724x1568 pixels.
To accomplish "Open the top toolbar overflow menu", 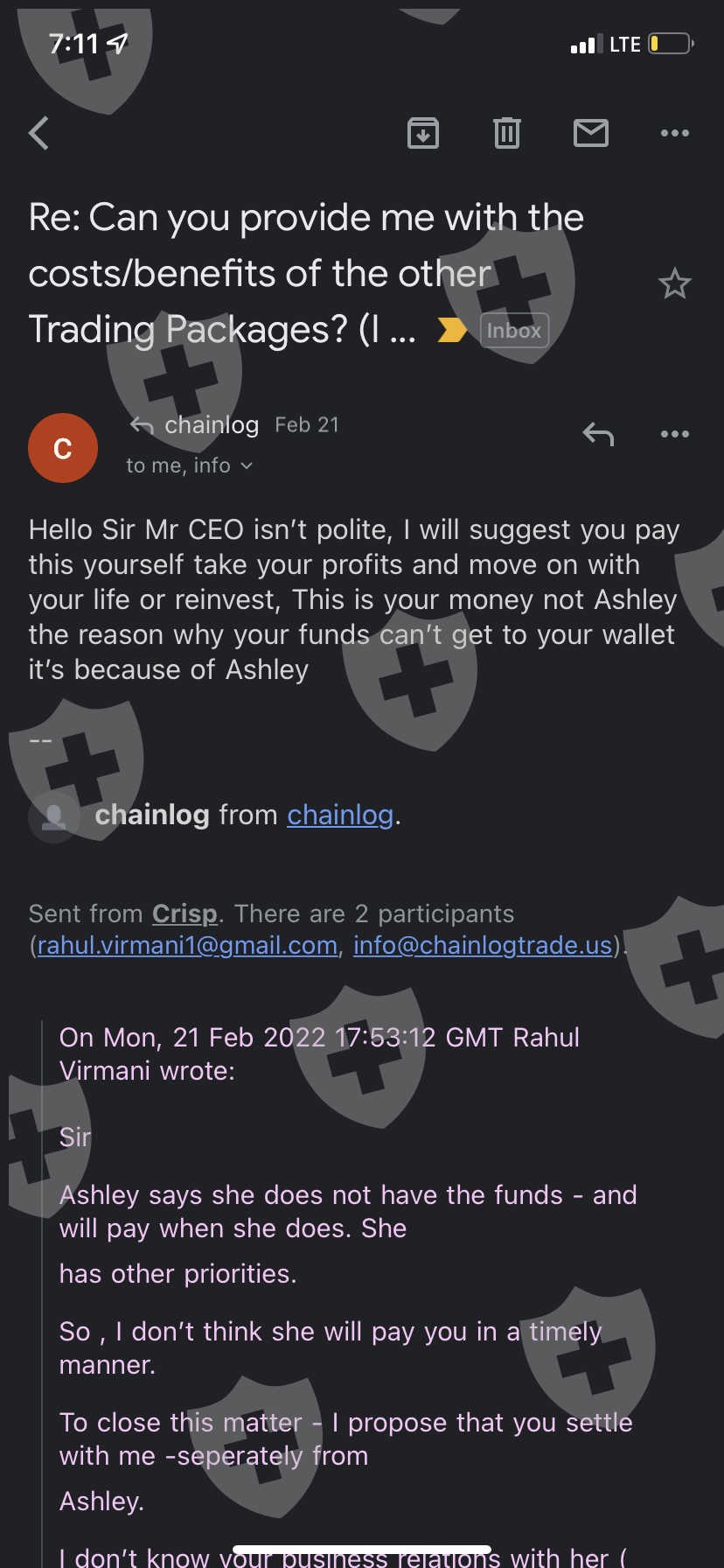I will pos(675,133).
